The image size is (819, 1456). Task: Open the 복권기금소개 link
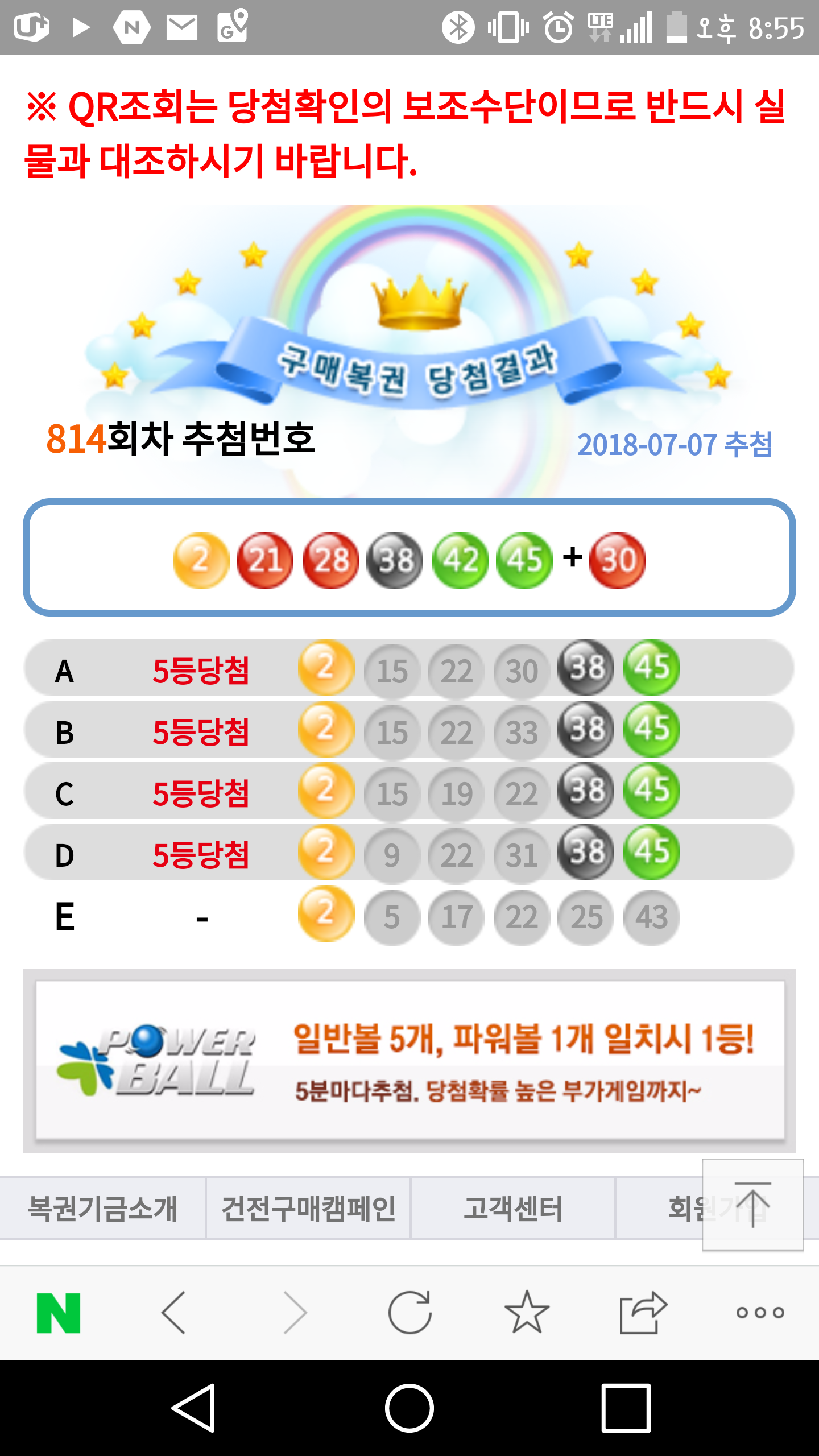pos(102,1208)
